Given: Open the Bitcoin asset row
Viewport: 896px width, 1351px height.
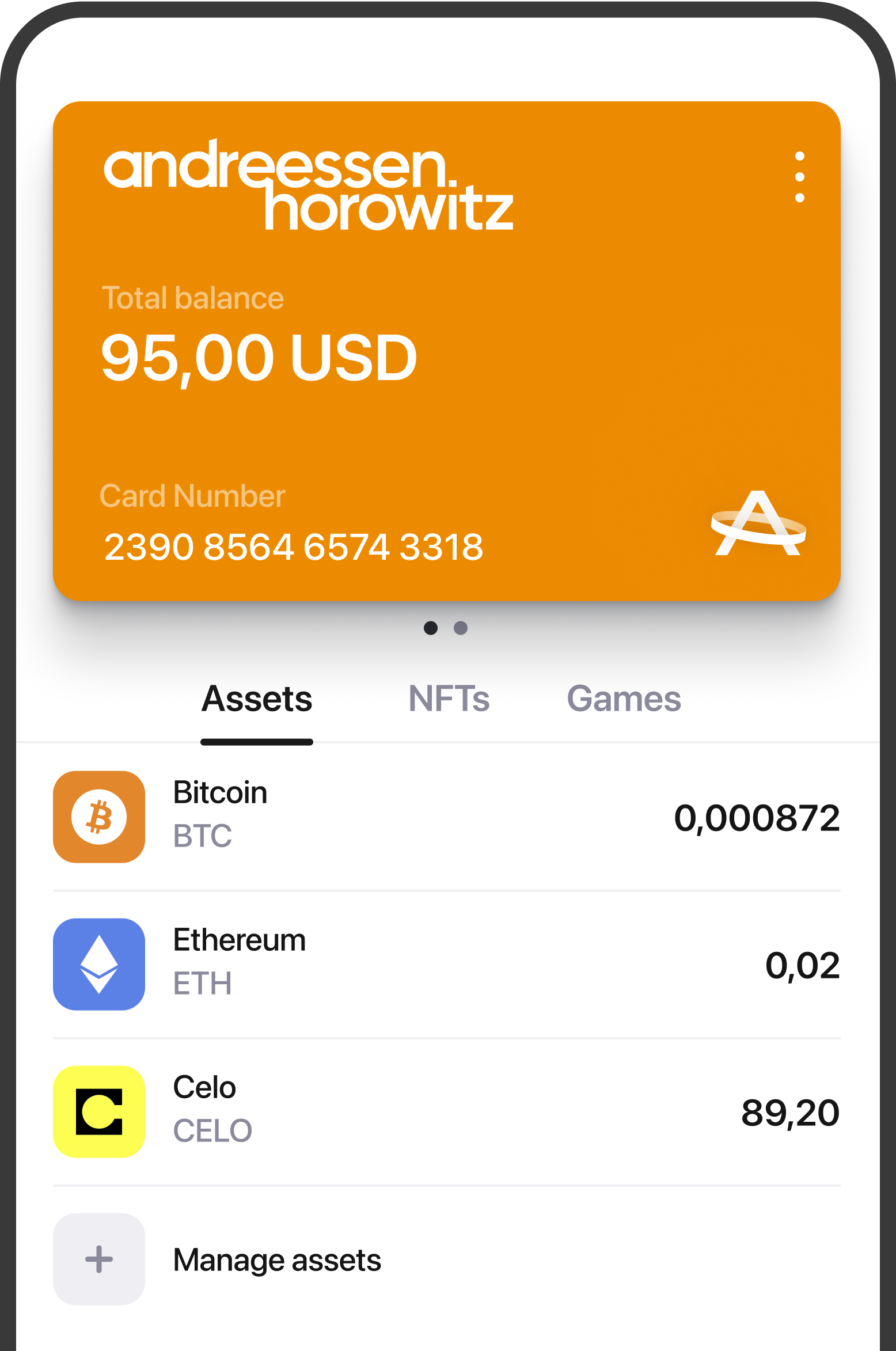Looking at the screenshot, I should [x=446, y=817].
